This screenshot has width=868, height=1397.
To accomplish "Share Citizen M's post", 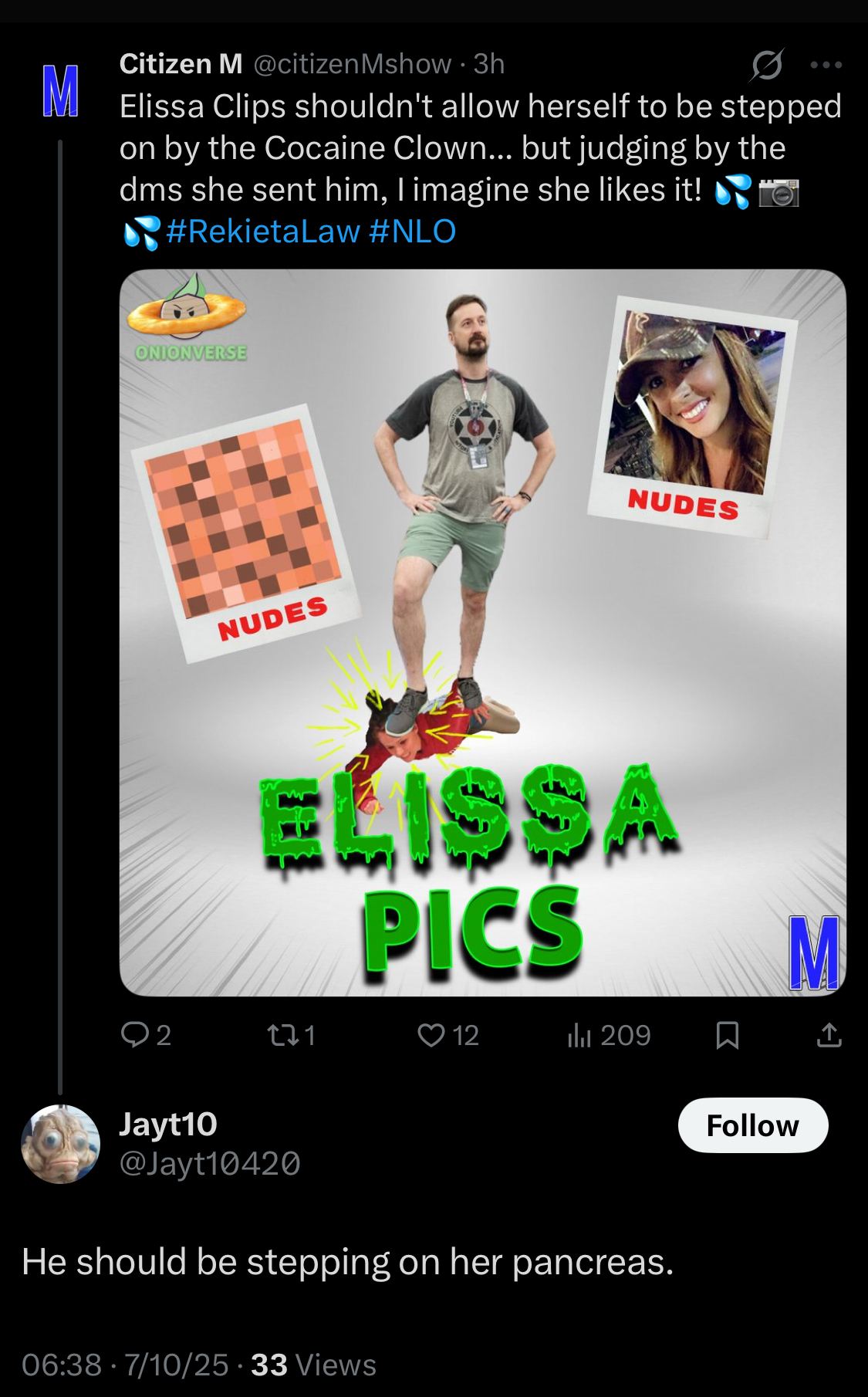I will (829, 1035).
